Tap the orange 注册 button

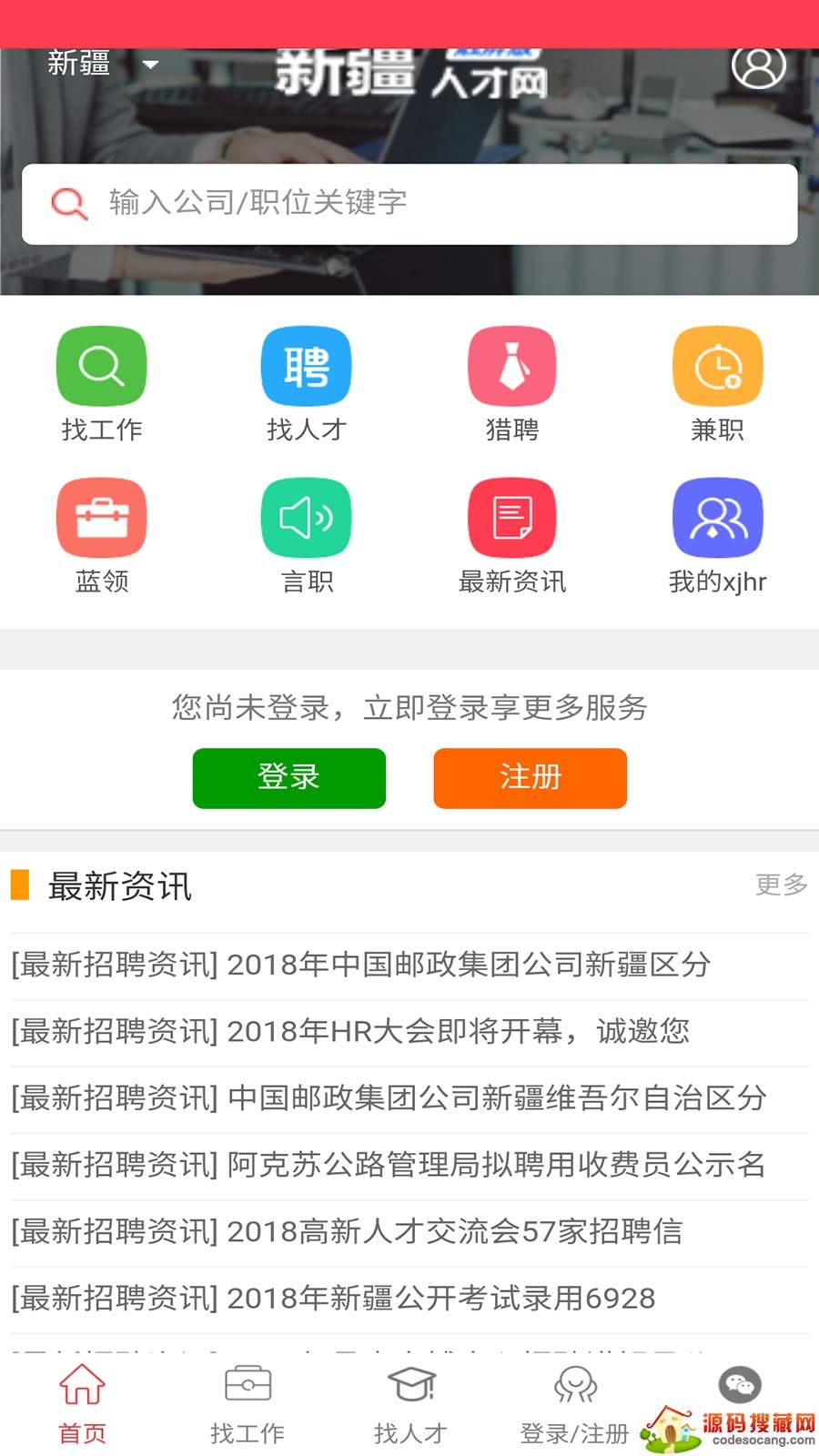[530, 778]
